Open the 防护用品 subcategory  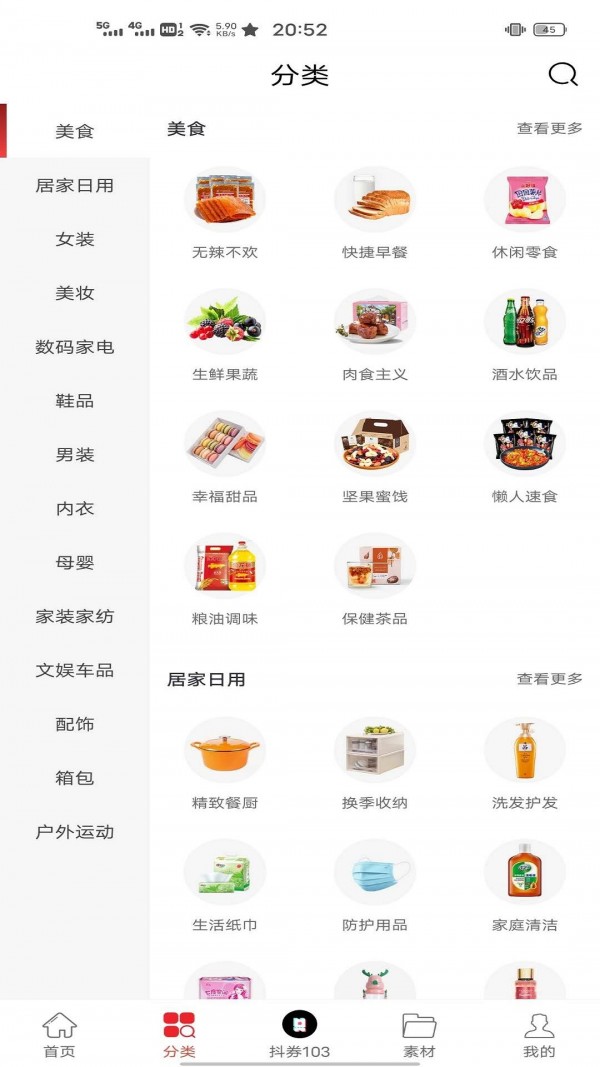point(375,886)
